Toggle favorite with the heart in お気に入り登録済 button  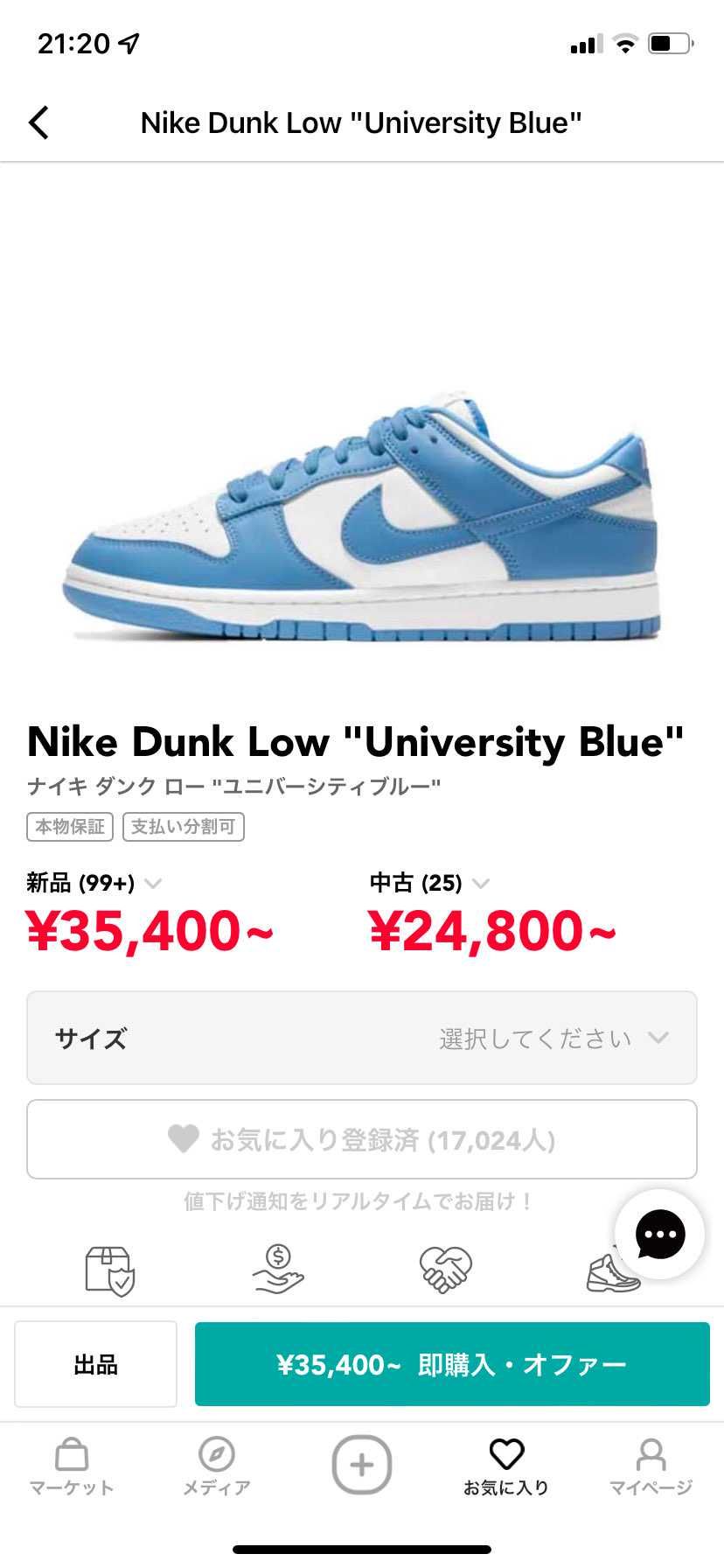point(183,1139)
